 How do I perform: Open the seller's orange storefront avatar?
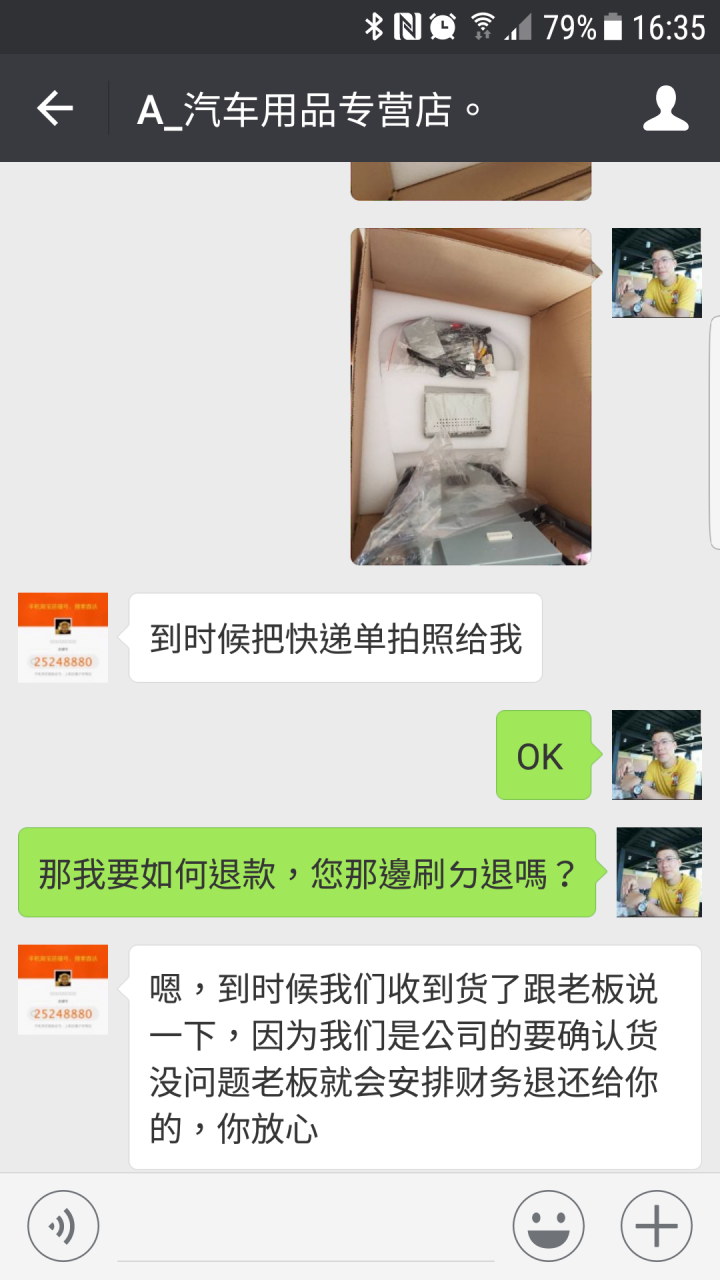pos(62,637)
